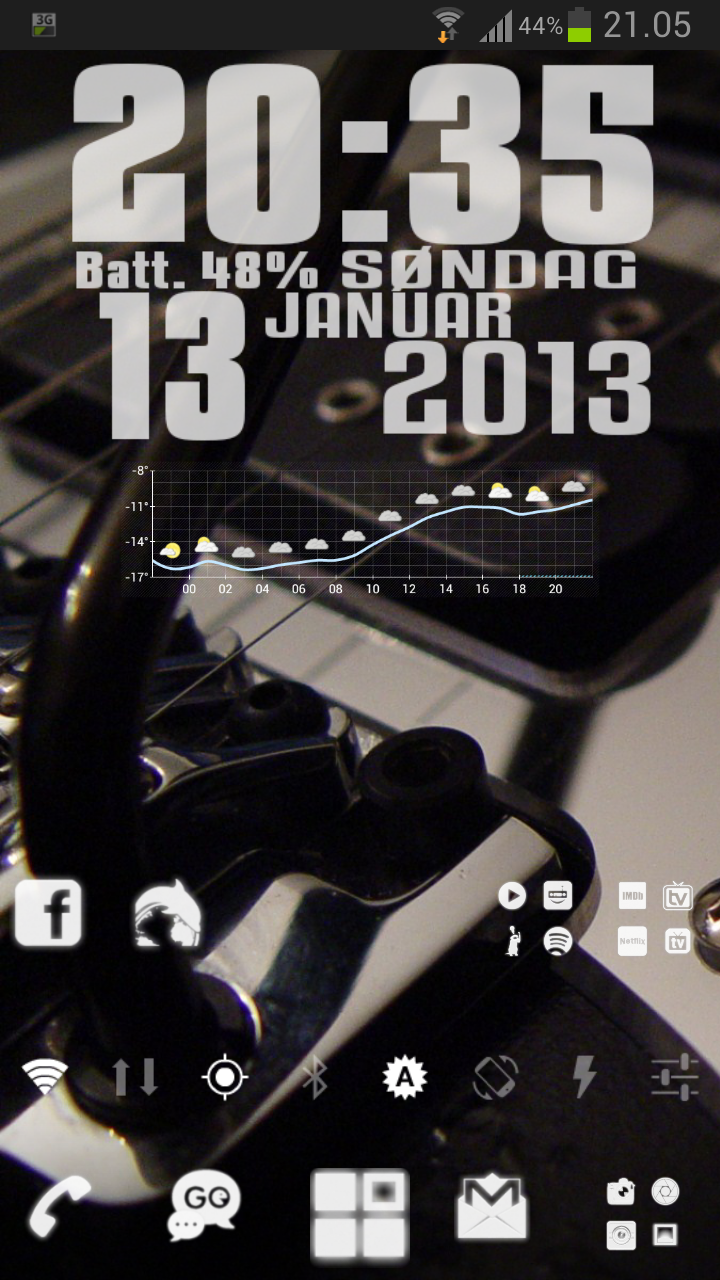Viewport: 720px width, 1280px height.
Task: Open the phone dialer
Action: (x=59, y=1206)
